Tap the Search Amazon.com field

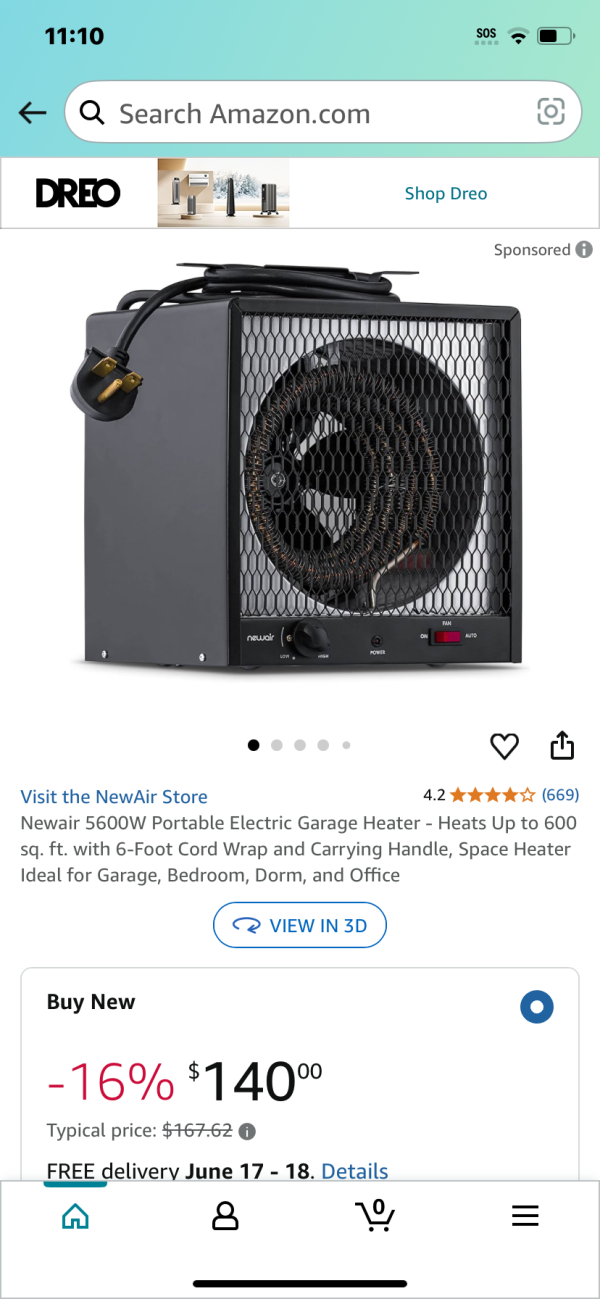pyautogui.click(x=300, y=114)
